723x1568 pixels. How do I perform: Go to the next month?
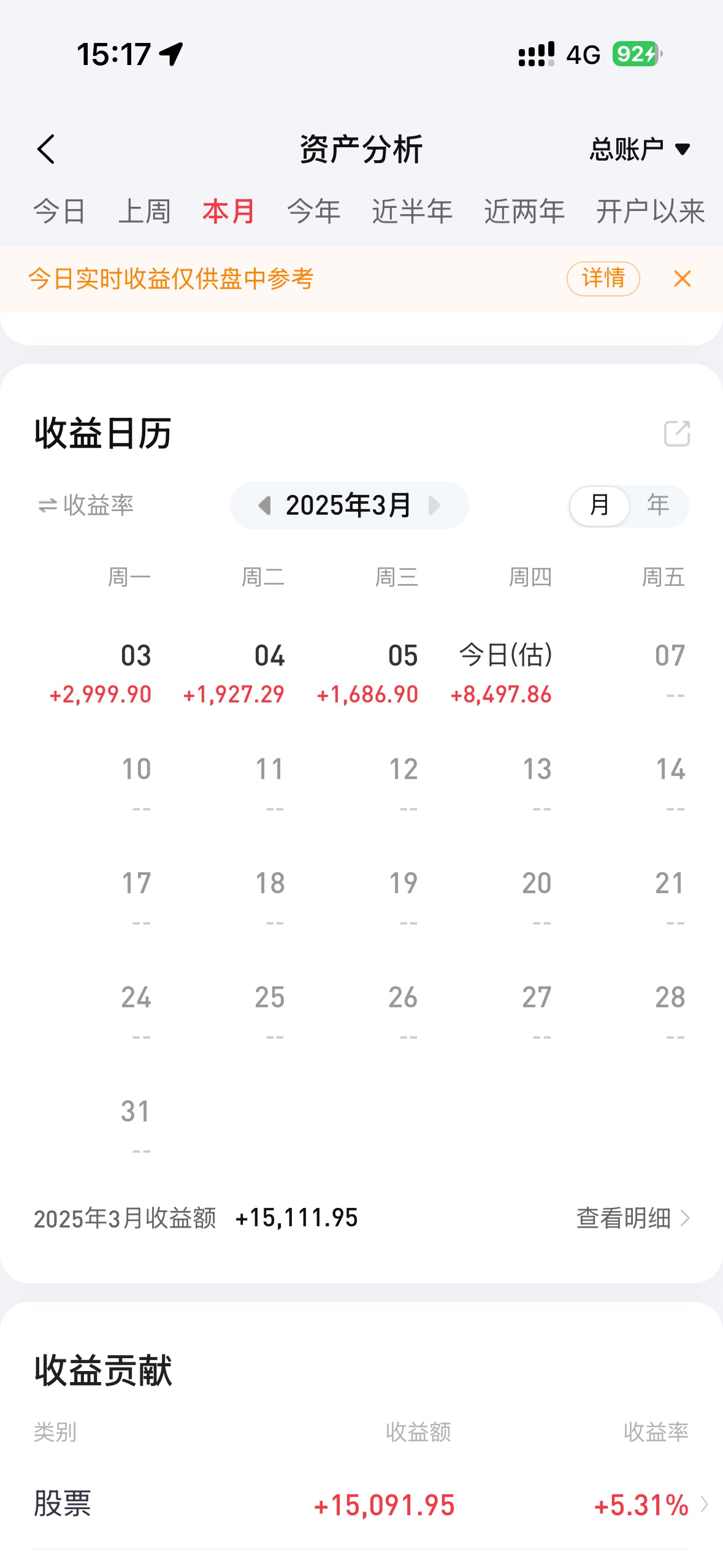pos(434,505)
